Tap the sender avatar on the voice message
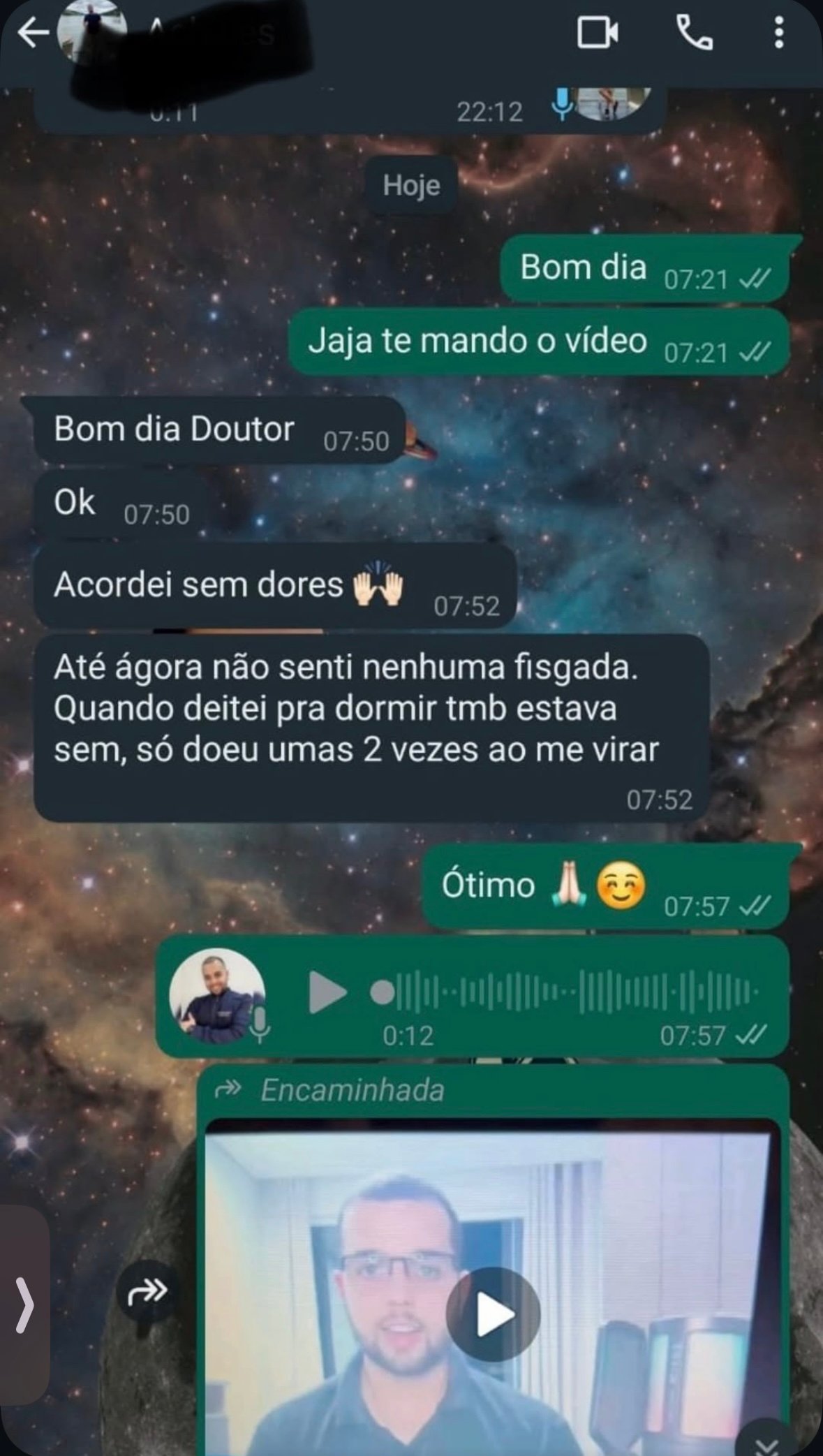The width and height of the screenshot is (823, 1456). [215, 999]
